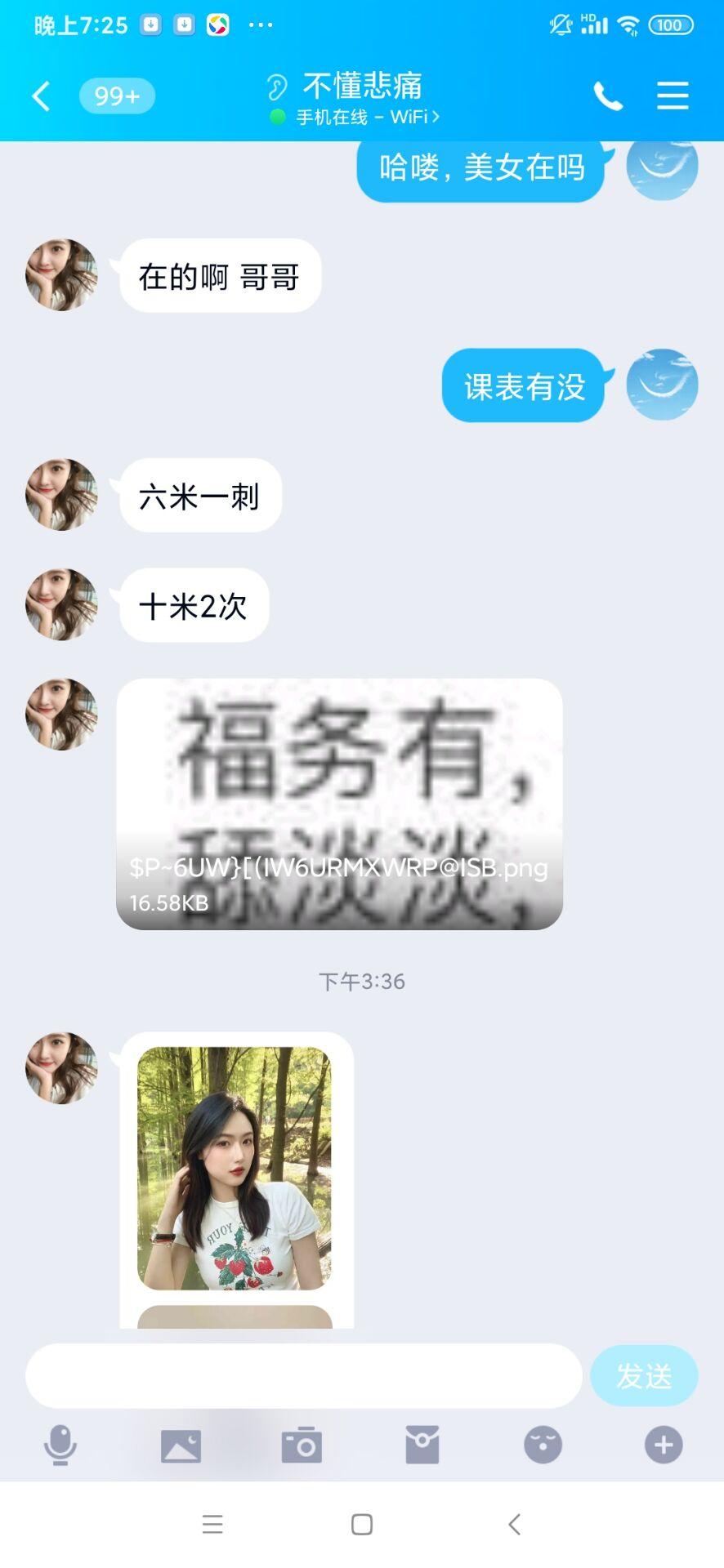
Task: Open 不懂悲痛's online status details
Action: tap(368, 118)
